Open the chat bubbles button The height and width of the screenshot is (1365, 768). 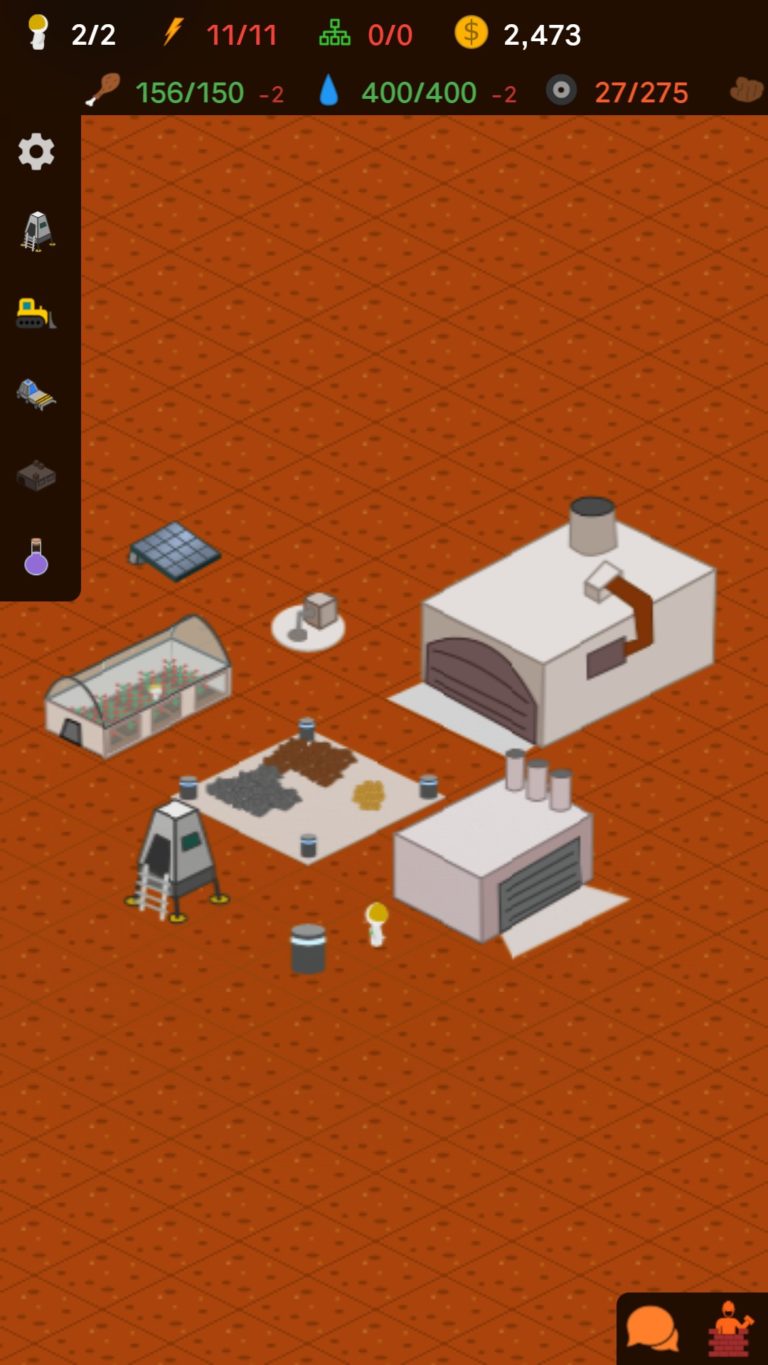pos(652,1329)
